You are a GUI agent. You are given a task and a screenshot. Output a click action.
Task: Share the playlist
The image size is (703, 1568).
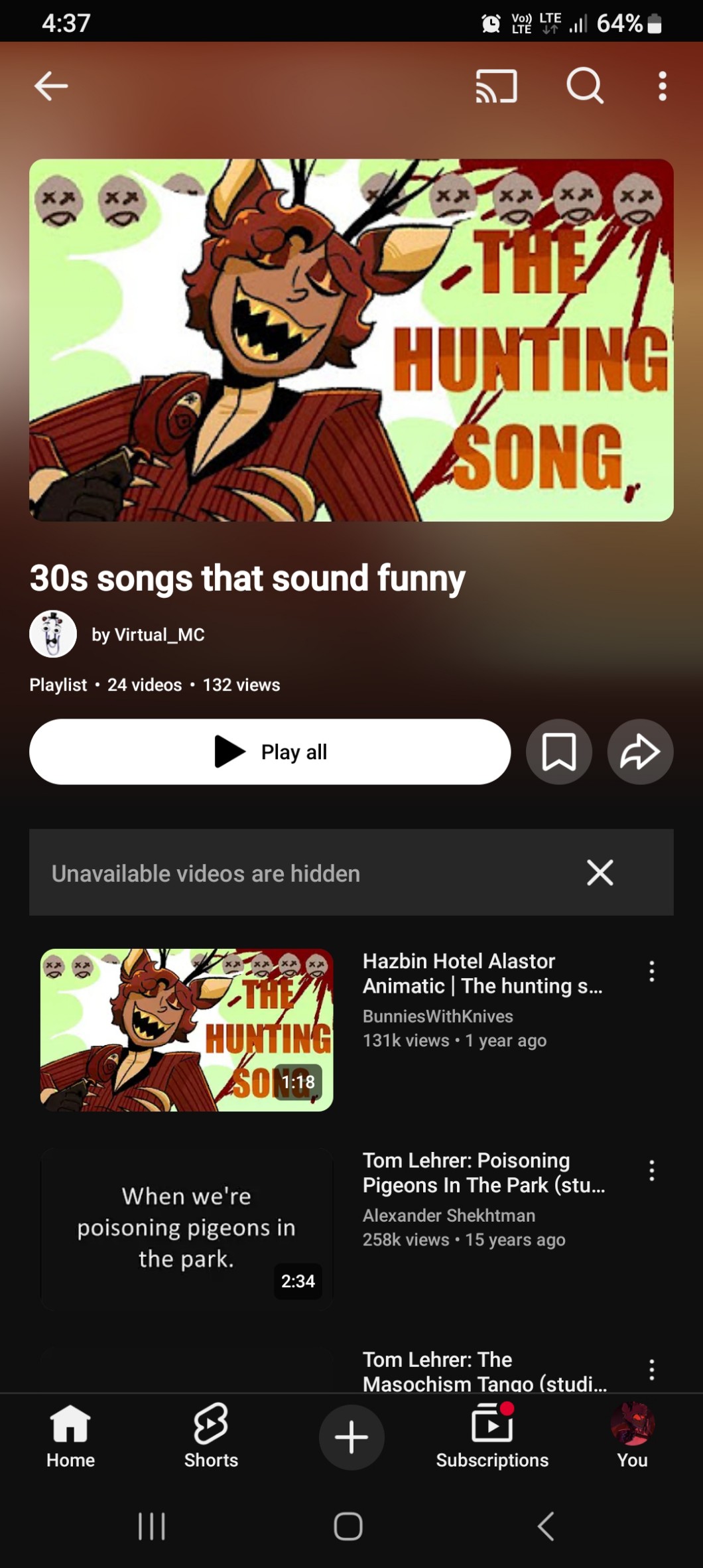[x=640, y=752]
